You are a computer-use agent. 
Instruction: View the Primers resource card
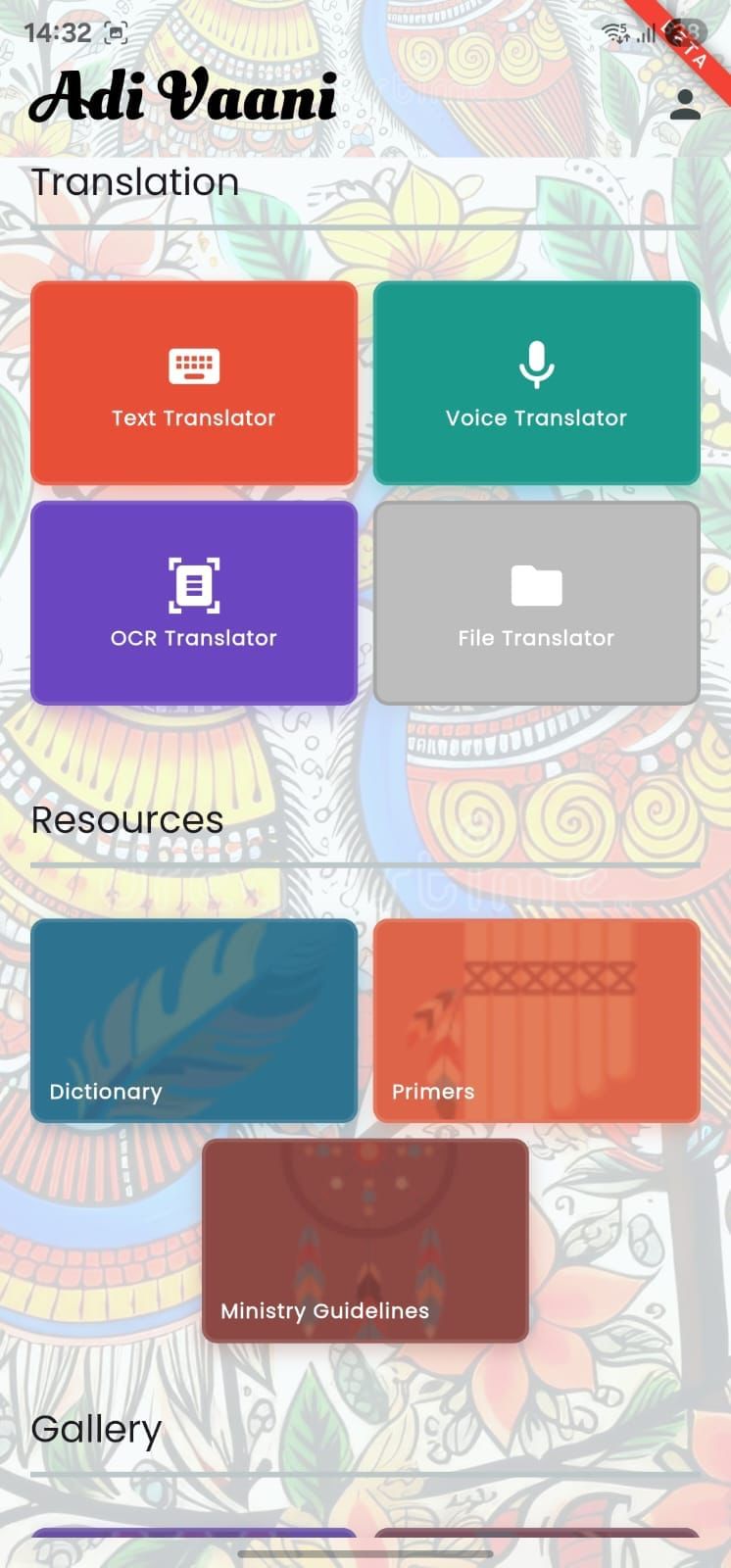[x=536, y=1020]
